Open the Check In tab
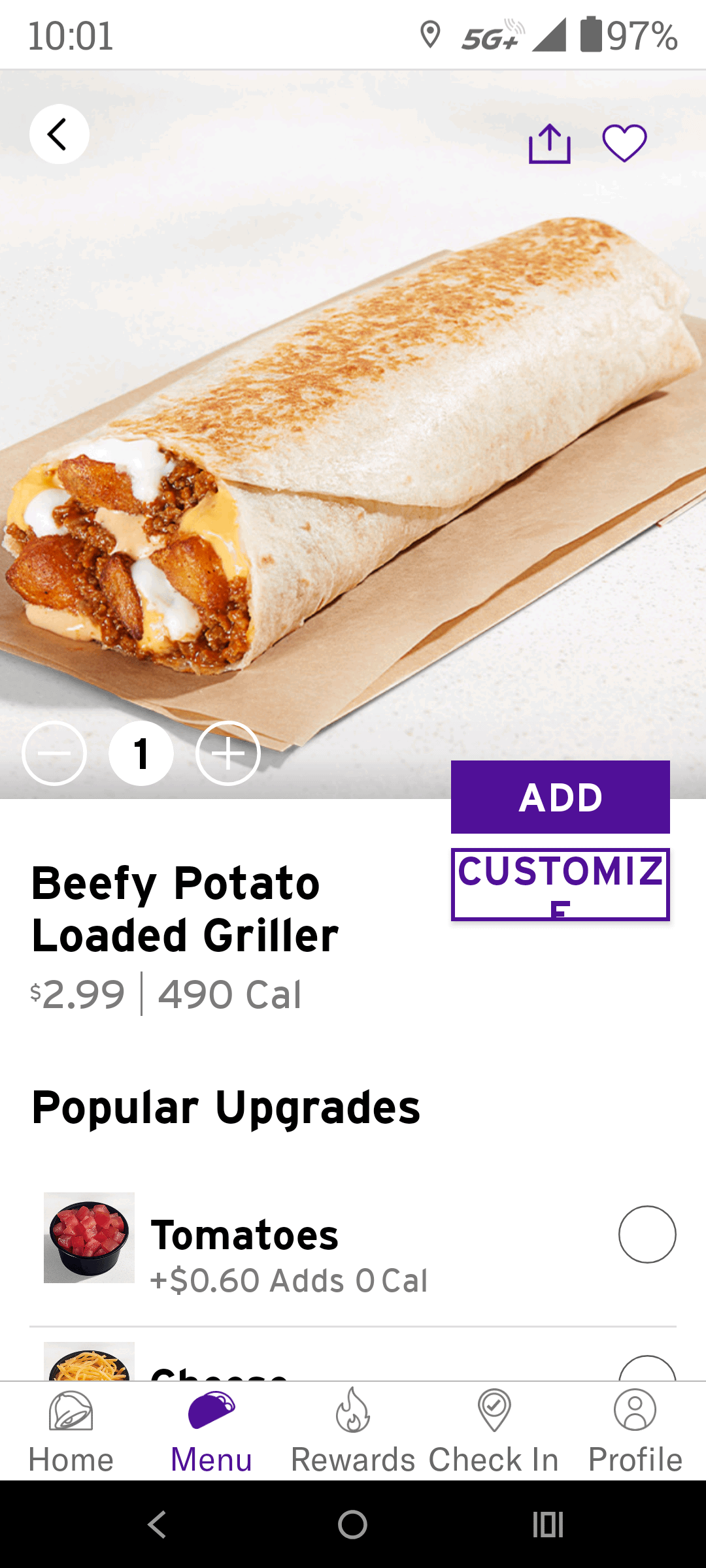 point(494,1432)
